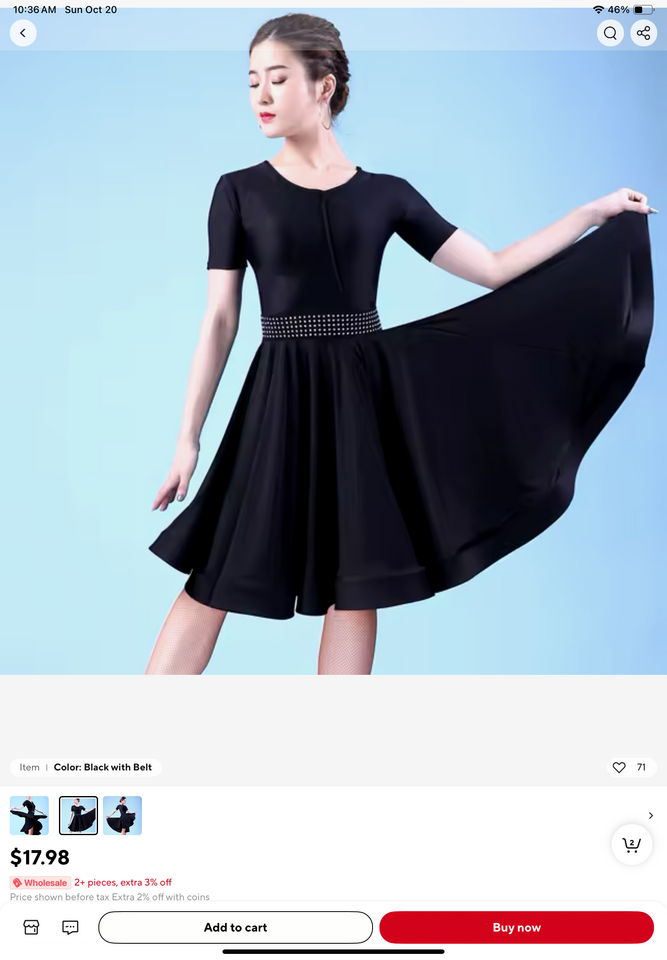Screen dimensions: 667x960
Task: Select the Black with Belt thumbnail
Action: [x=78, y=815]
